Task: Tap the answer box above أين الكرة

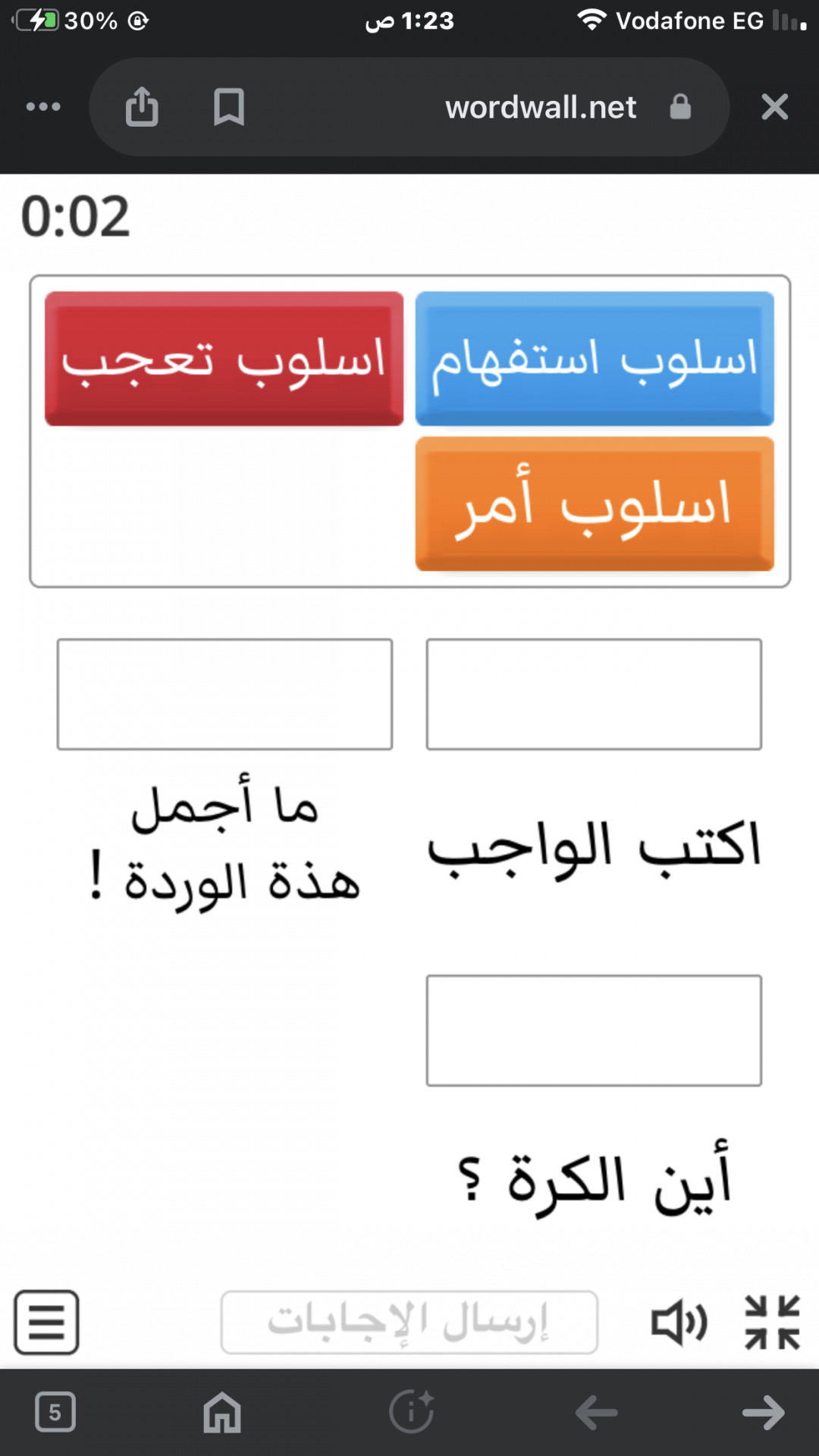Action: tap(594, 1031)
